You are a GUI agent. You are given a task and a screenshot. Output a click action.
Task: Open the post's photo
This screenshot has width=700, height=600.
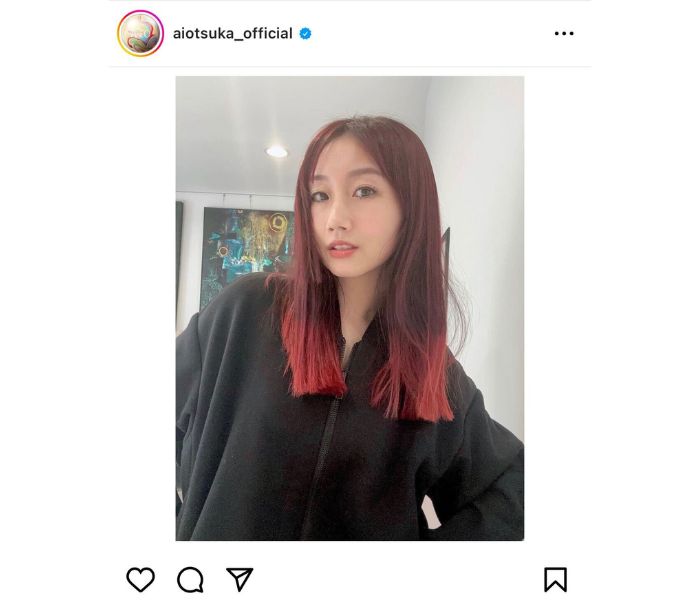point(350,308)
